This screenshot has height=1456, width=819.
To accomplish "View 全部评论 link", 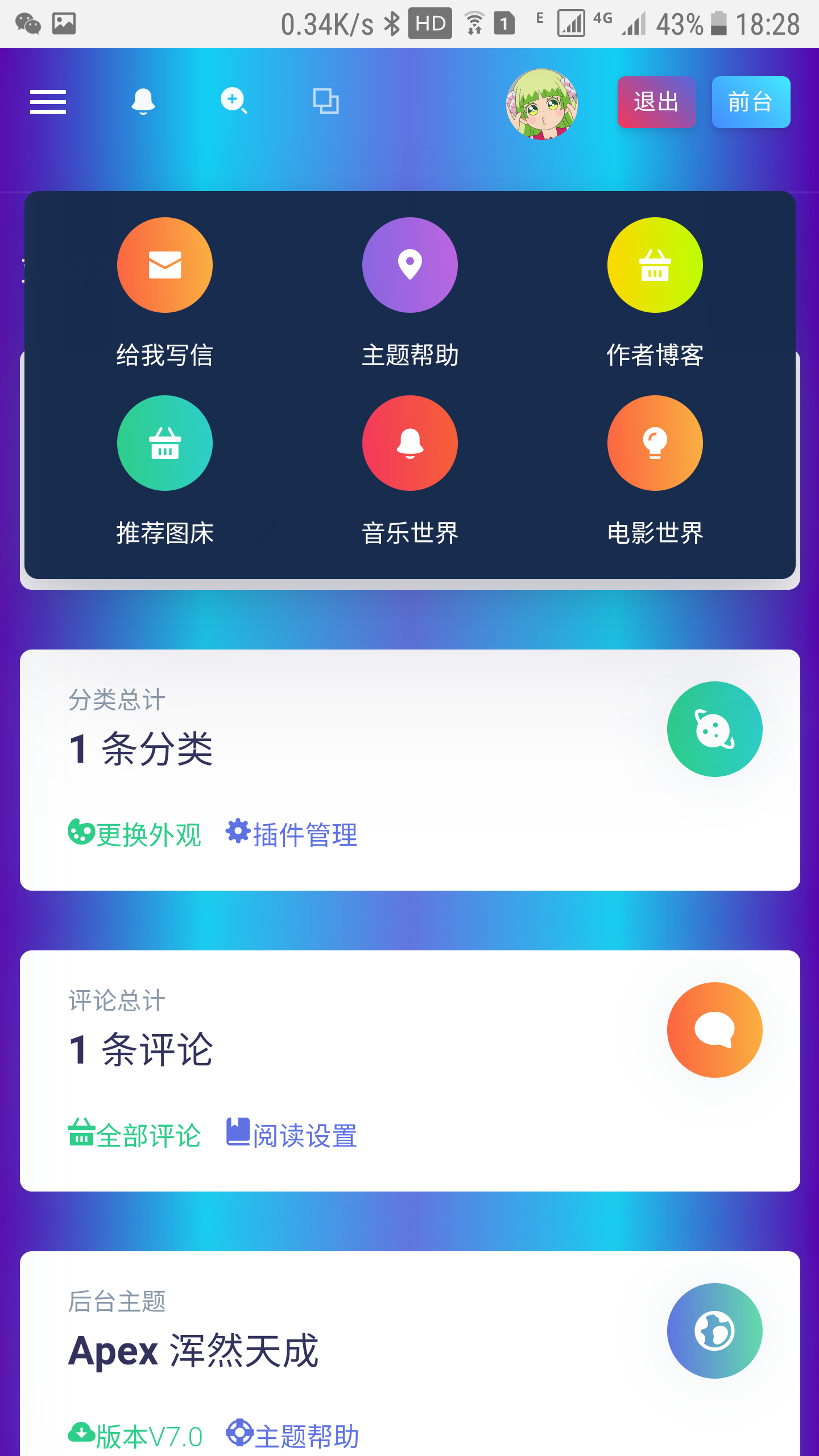I will 135,1135.
